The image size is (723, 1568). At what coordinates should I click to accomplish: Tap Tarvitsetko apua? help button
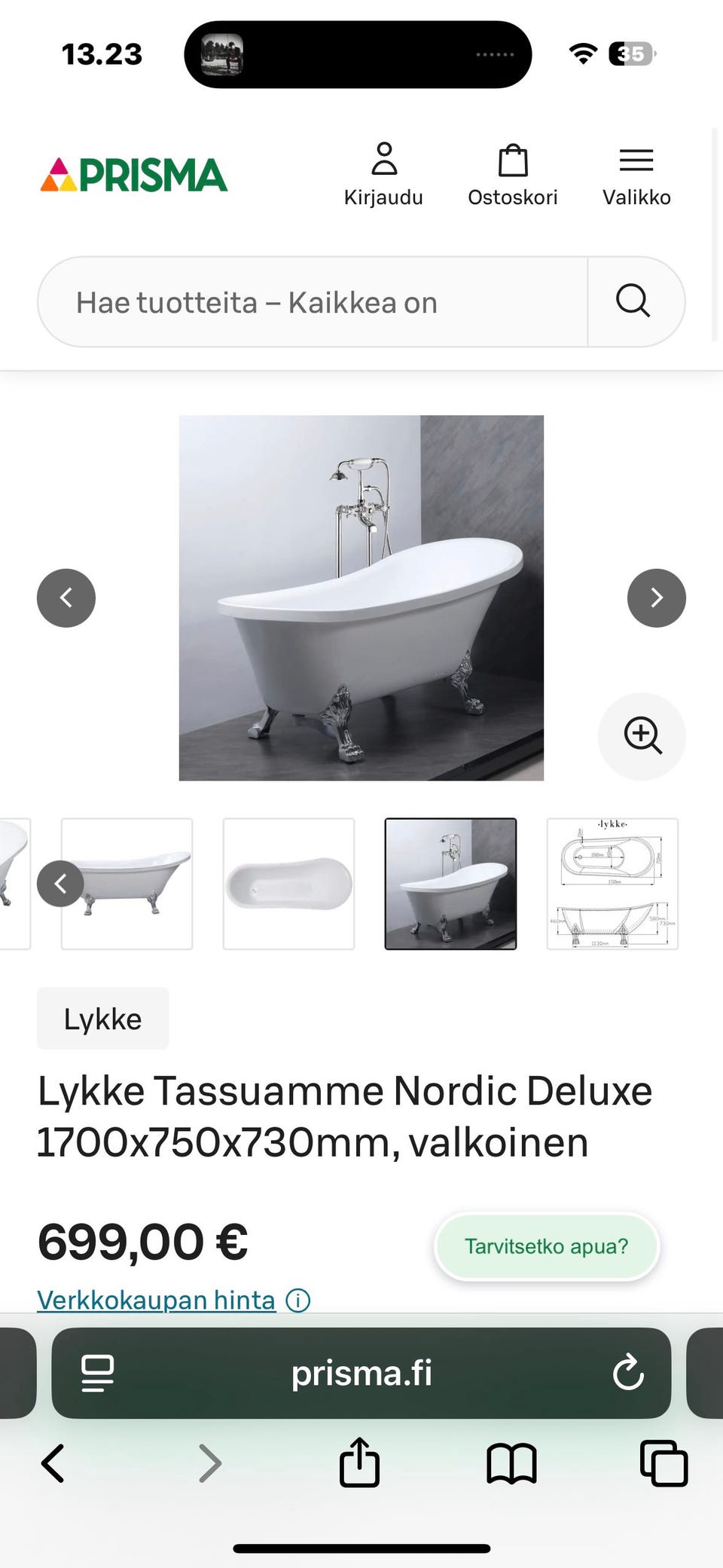pyautogui.click(x=547, y=1246)
